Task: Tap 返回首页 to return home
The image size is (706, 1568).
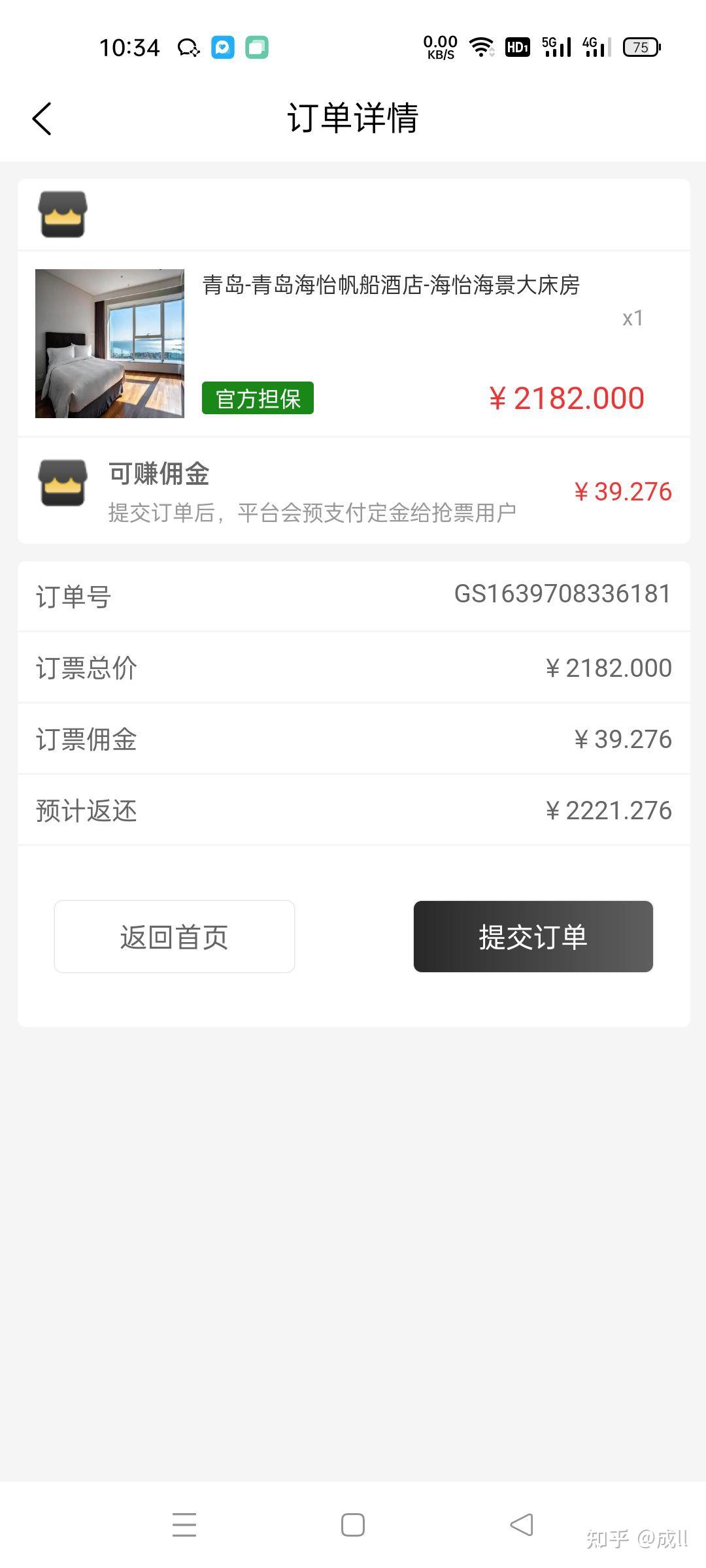Action: [175, 936]
